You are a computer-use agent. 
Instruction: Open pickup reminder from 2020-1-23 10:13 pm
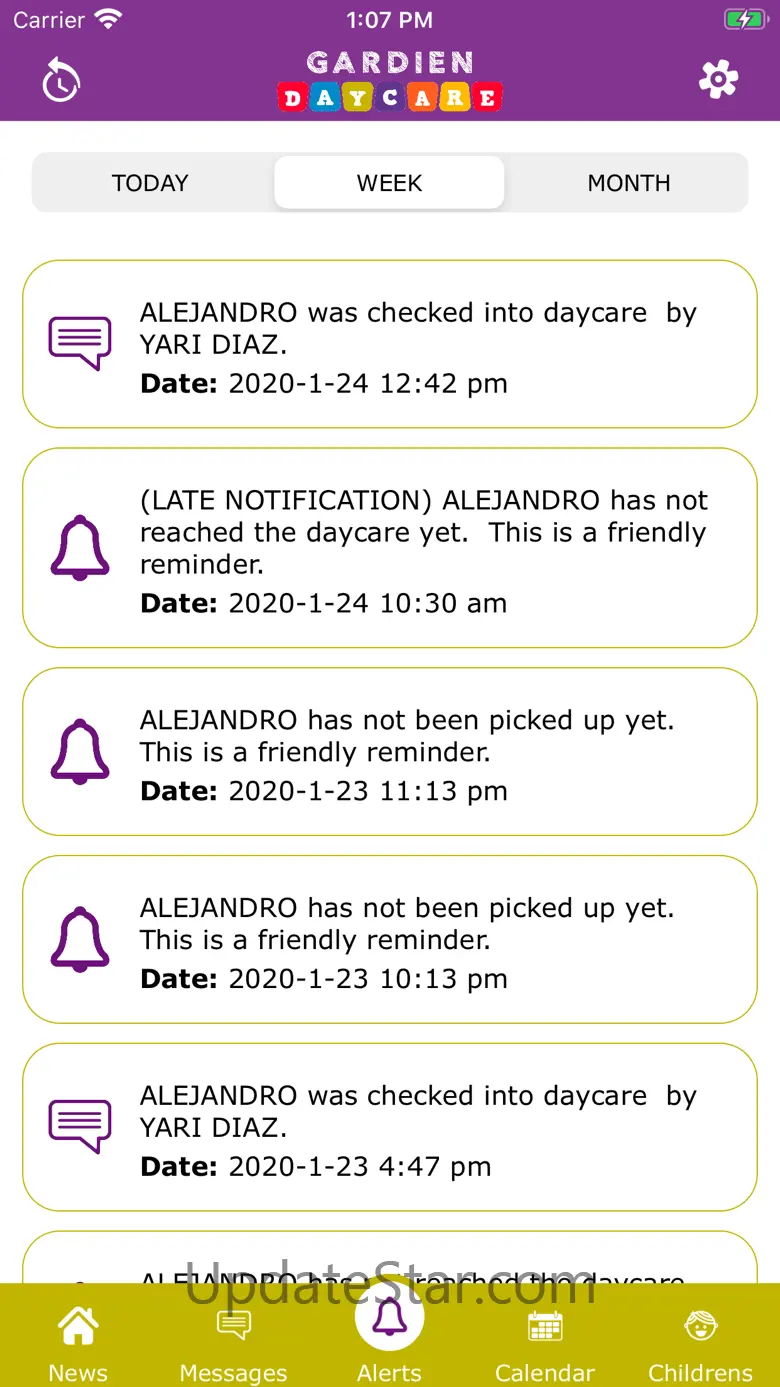click(390, 940)
